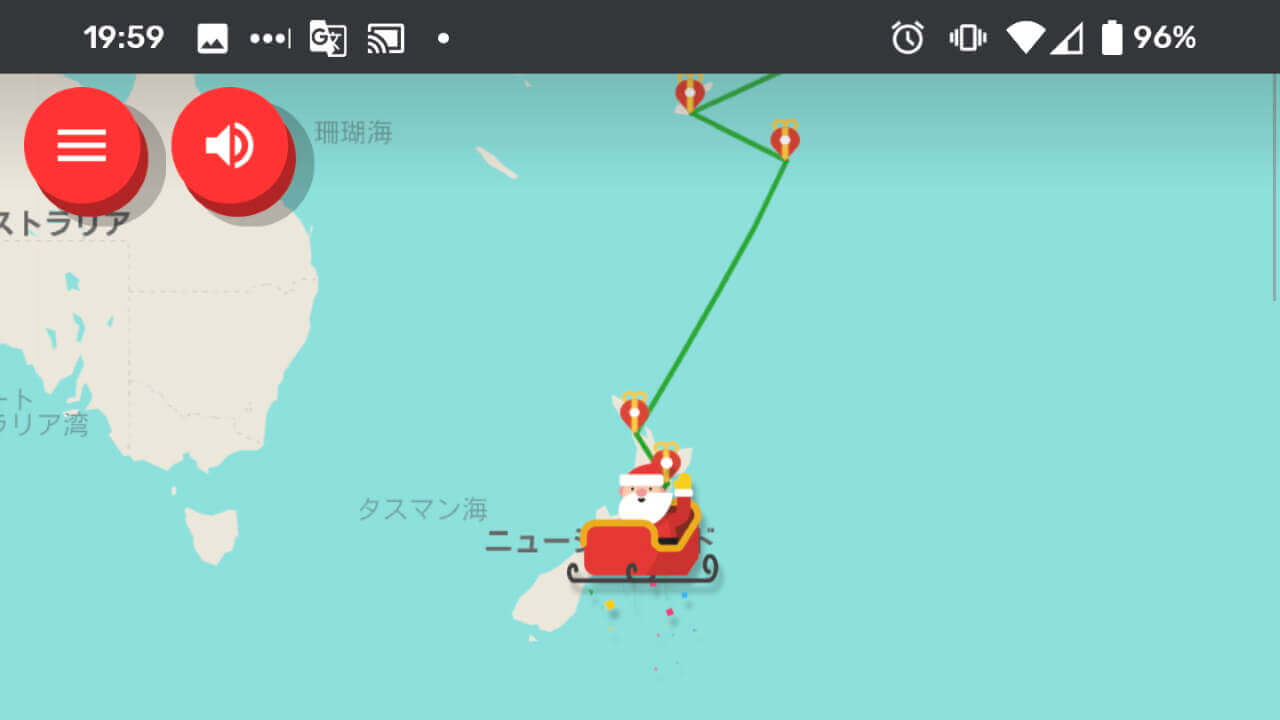
Task: Mute the sound with the speaker button
Action: [230, 146]
